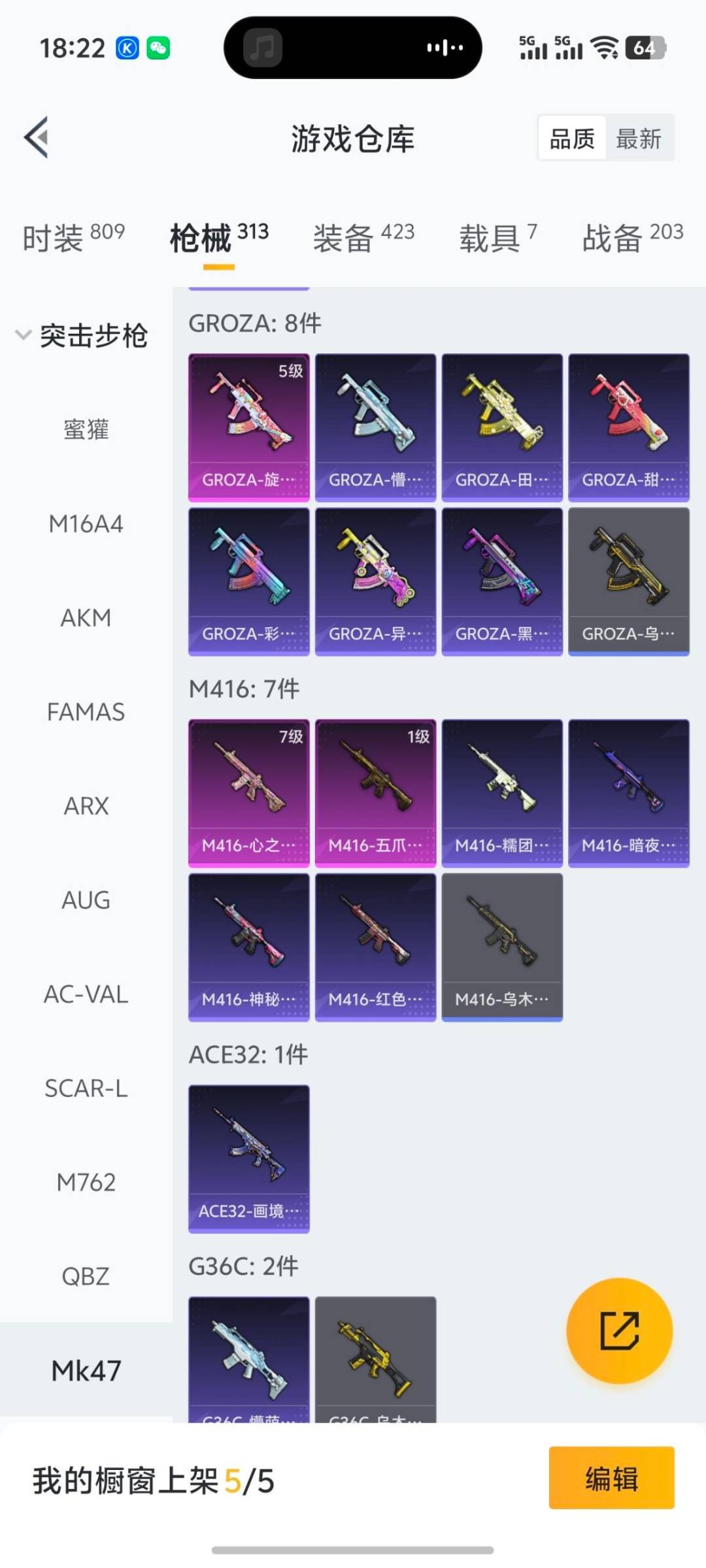The width and height of the screenshot is (706, 1568).
Task: Go back using the arrow icon
Action: point(37,137)
